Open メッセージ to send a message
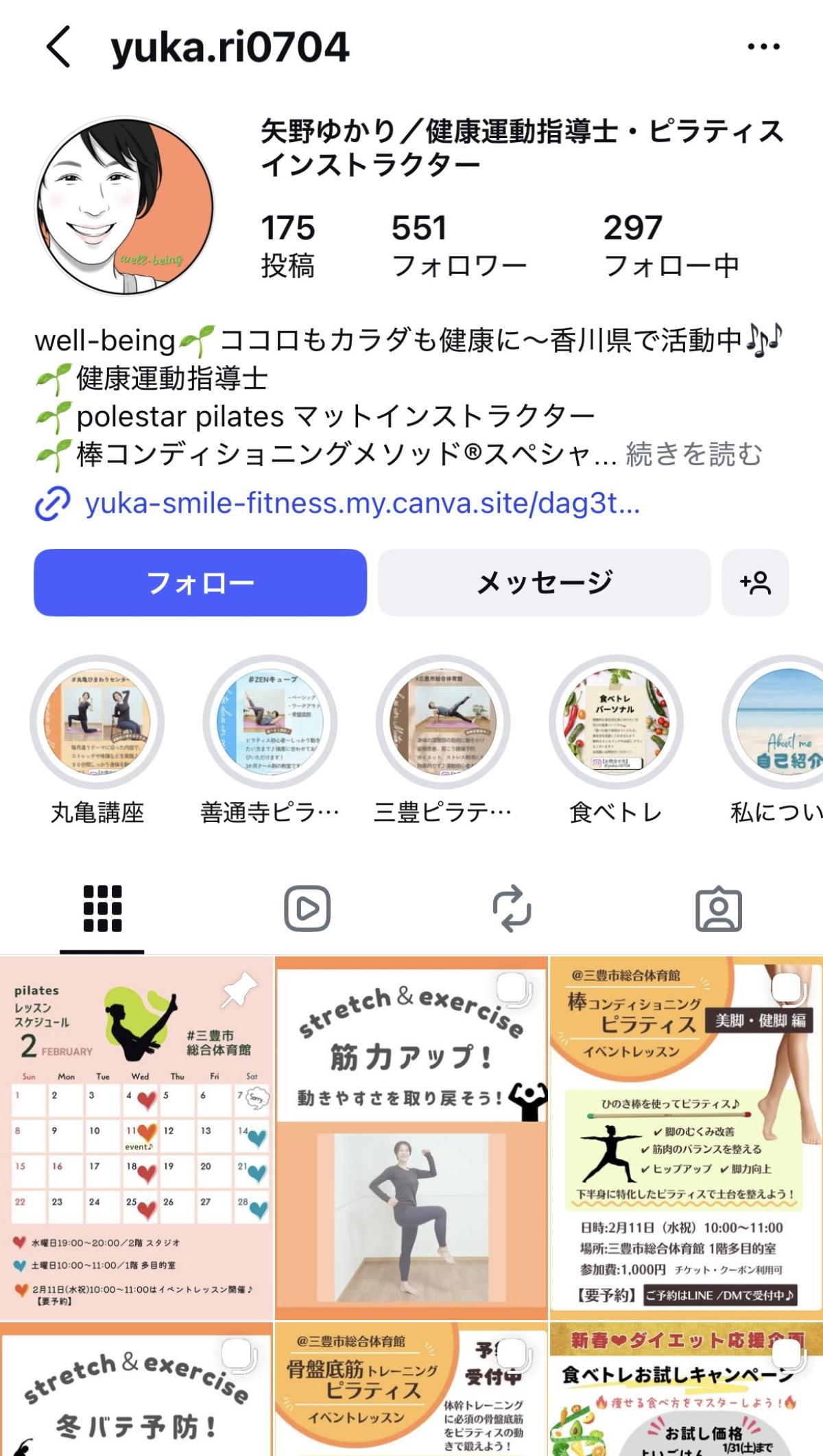Image resolution: width=823 pixels, height=1456 pixels. pyautogui.click(x=544, y=583)
